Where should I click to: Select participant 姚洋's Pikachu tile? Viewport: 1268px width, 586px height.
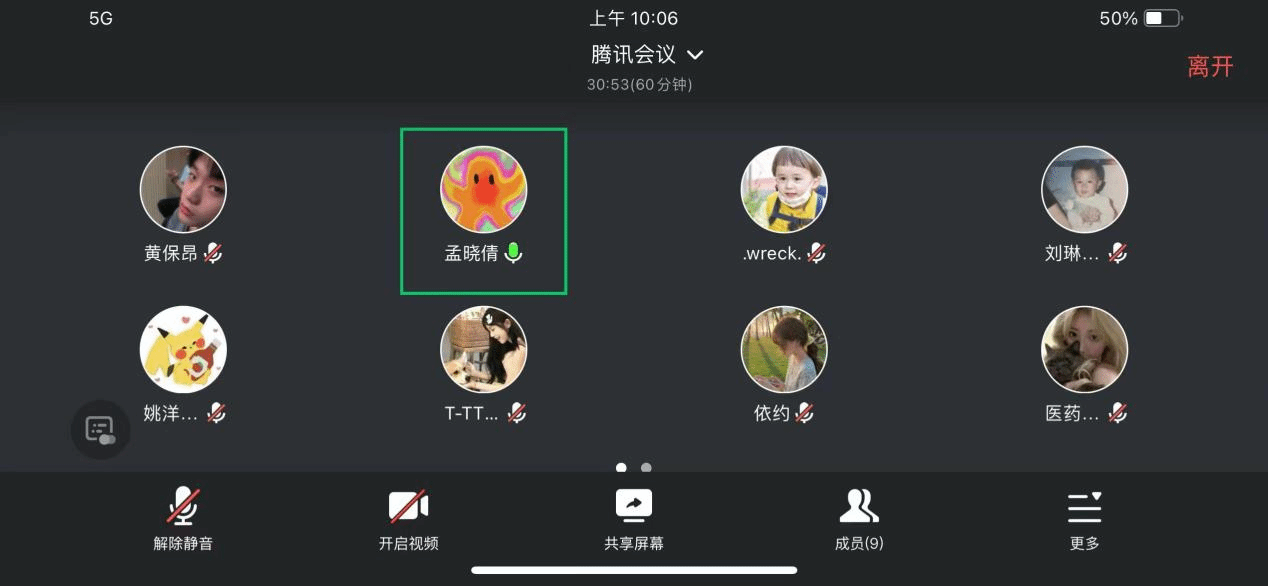(183, 350)
